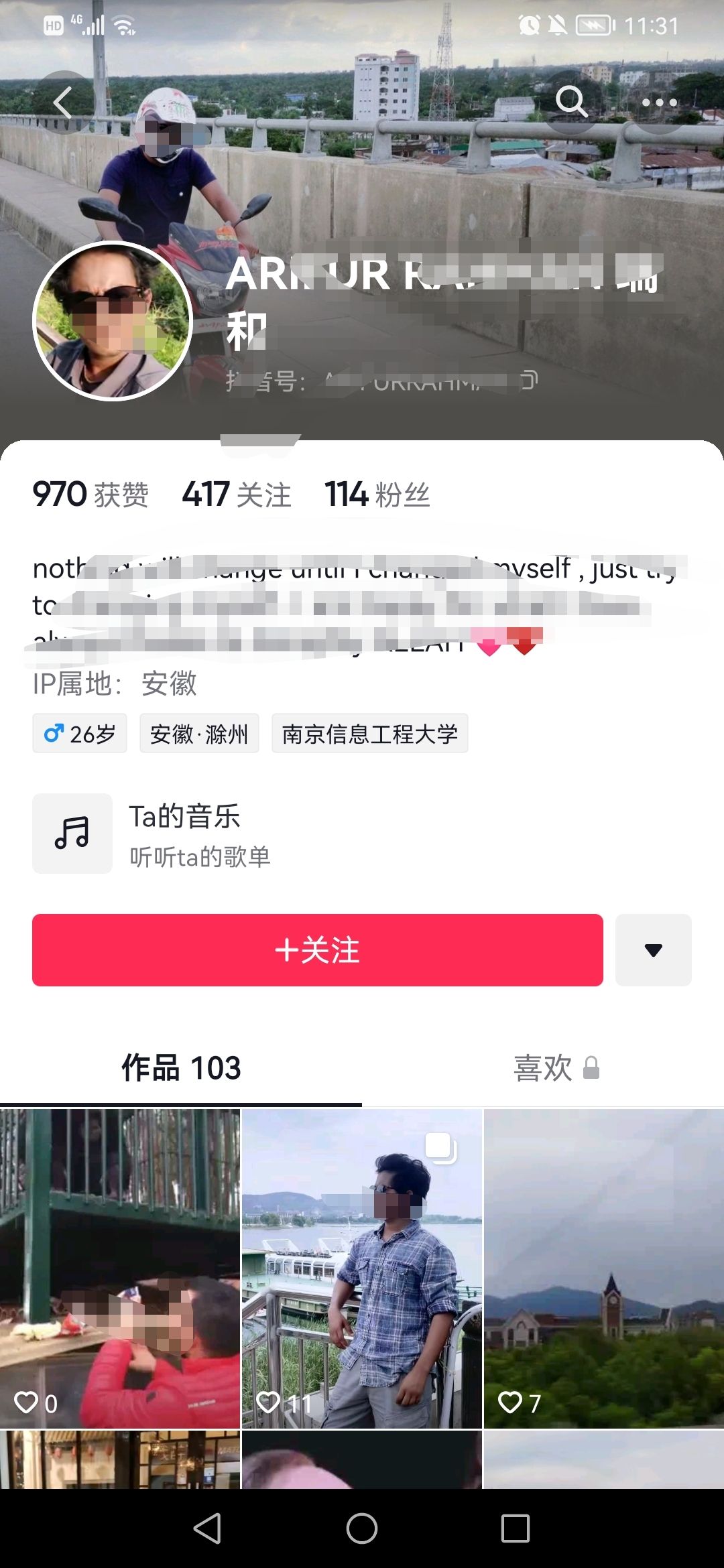Open system recent apps
The image size is (724, 1568).
point(516,1528)
